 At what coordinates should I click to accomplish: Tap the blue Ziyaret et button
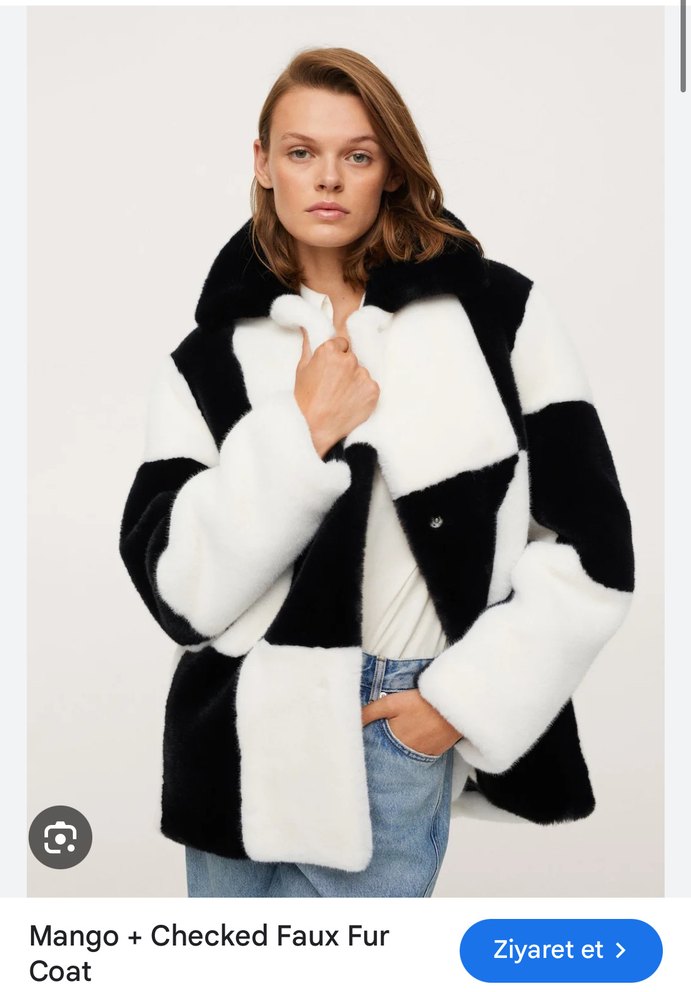(560, 950)
